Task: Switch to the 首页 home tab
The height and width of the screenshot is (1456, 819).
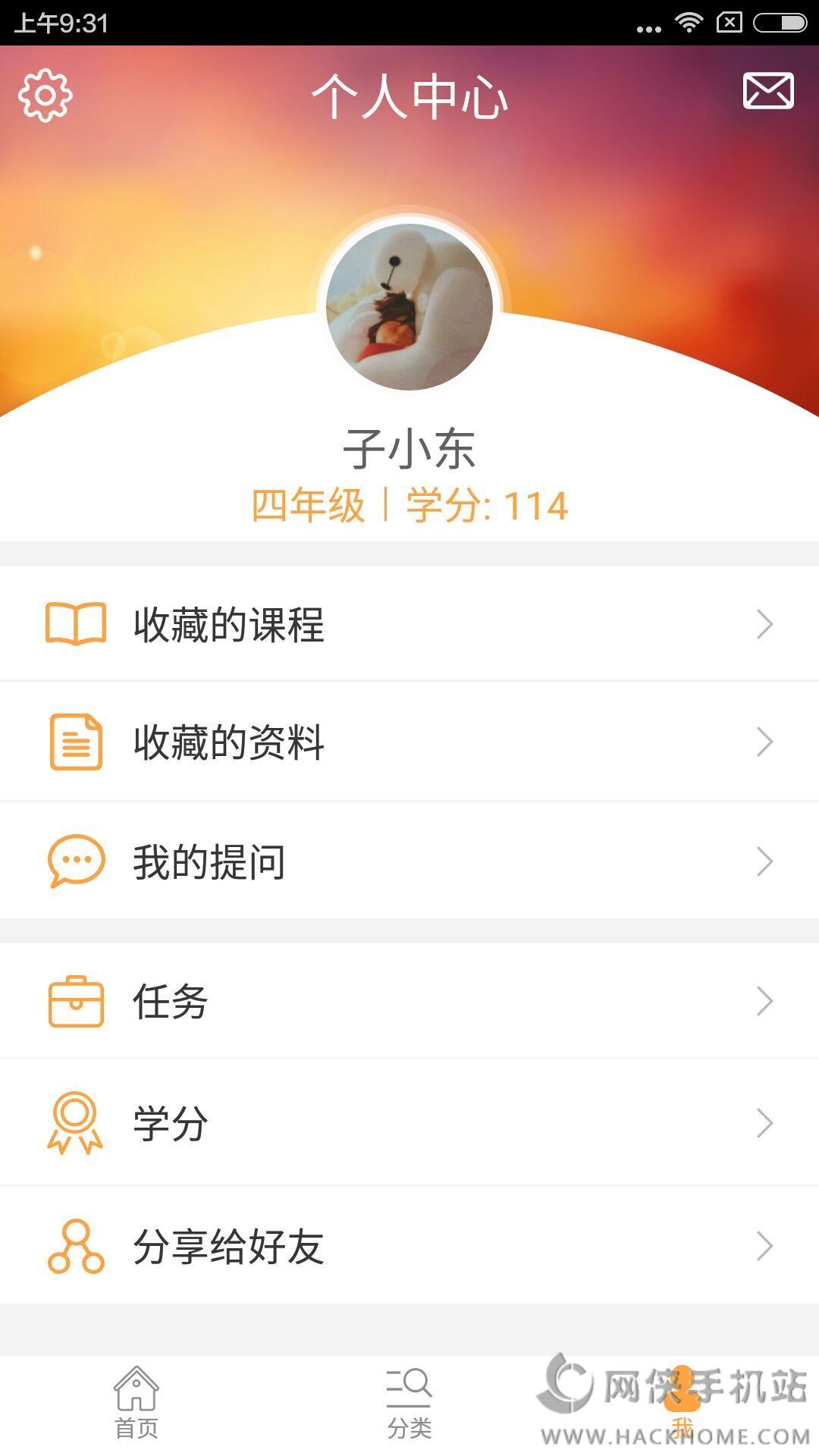Action: [x=136, y=1403]
